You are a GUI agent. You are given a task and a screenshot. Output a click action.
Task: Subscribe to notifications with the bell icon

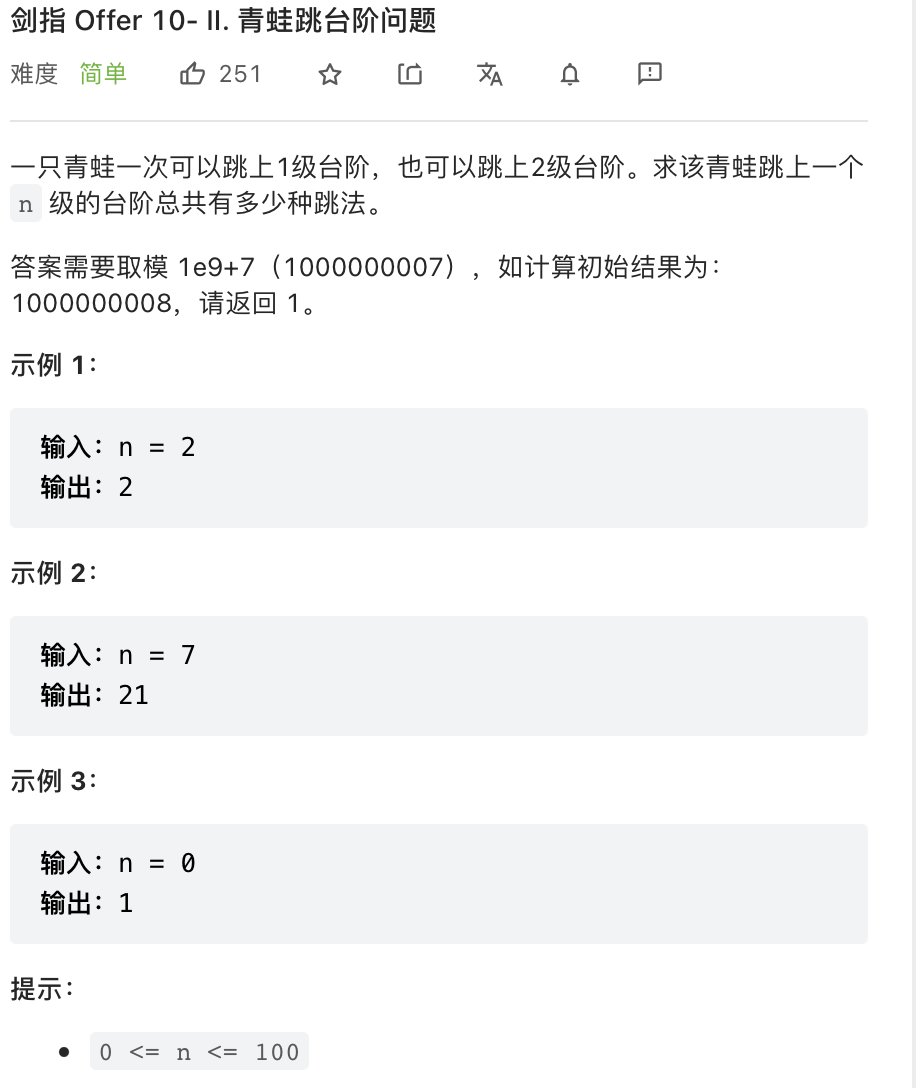tap(570, 74)
